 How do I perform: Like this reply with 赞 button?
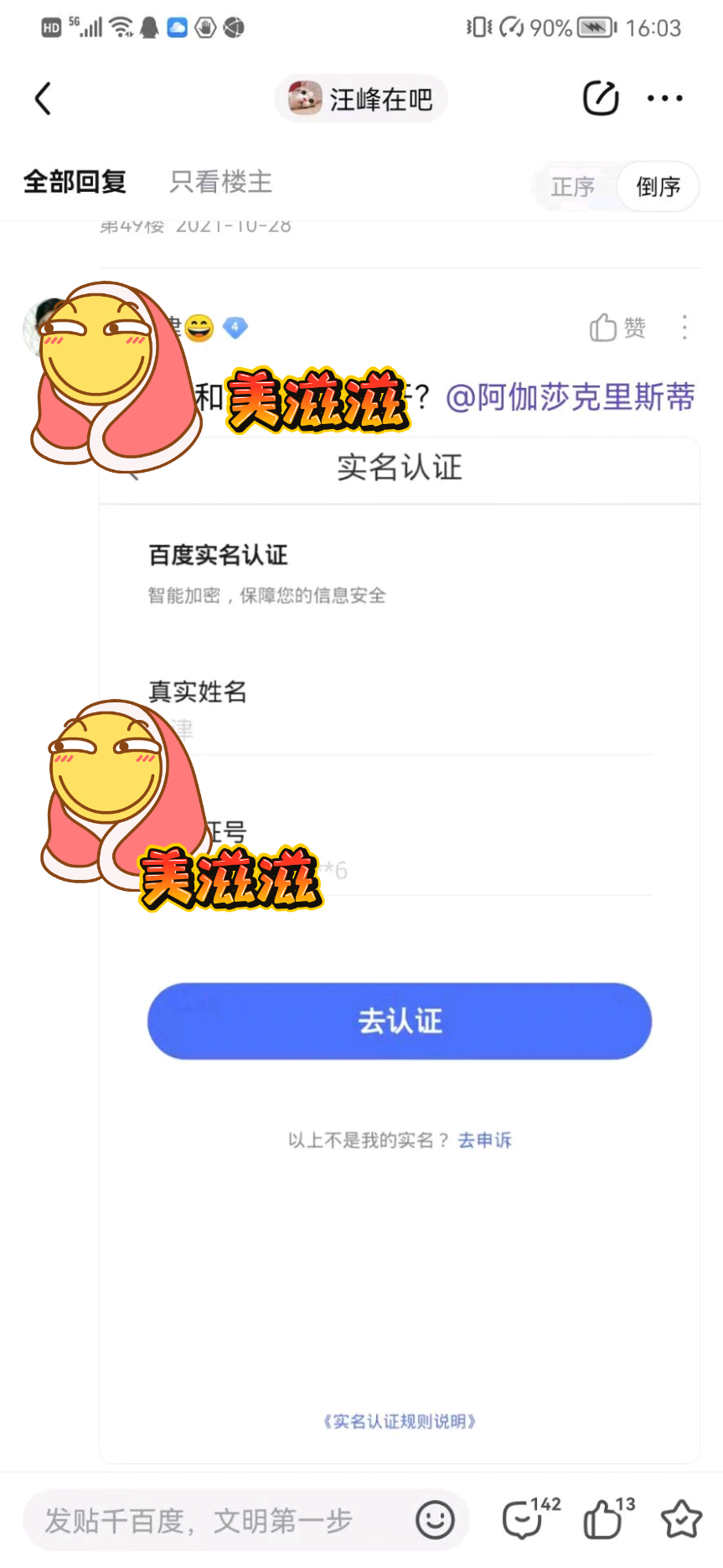[617, 328]
